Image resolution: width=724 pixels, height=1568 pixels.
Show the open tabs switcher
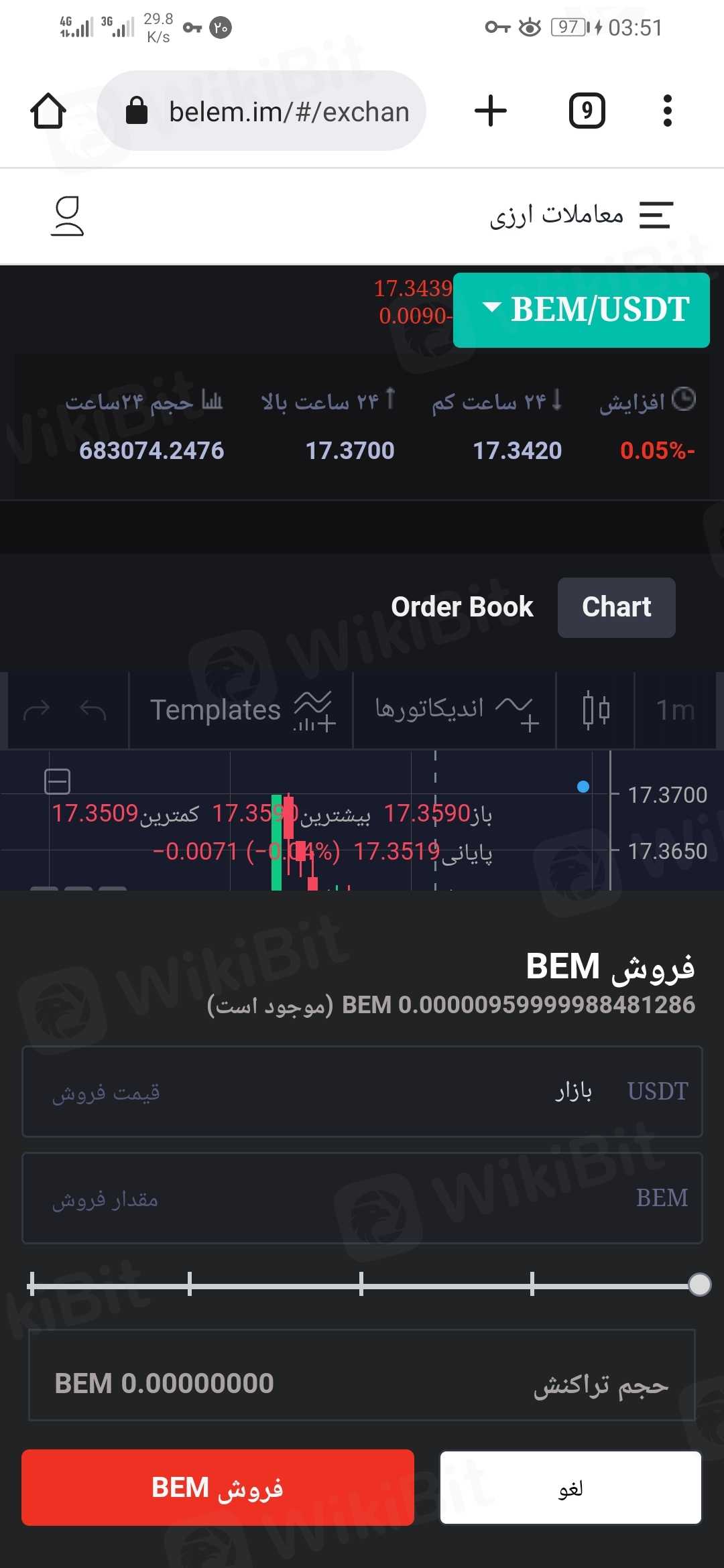587,111
